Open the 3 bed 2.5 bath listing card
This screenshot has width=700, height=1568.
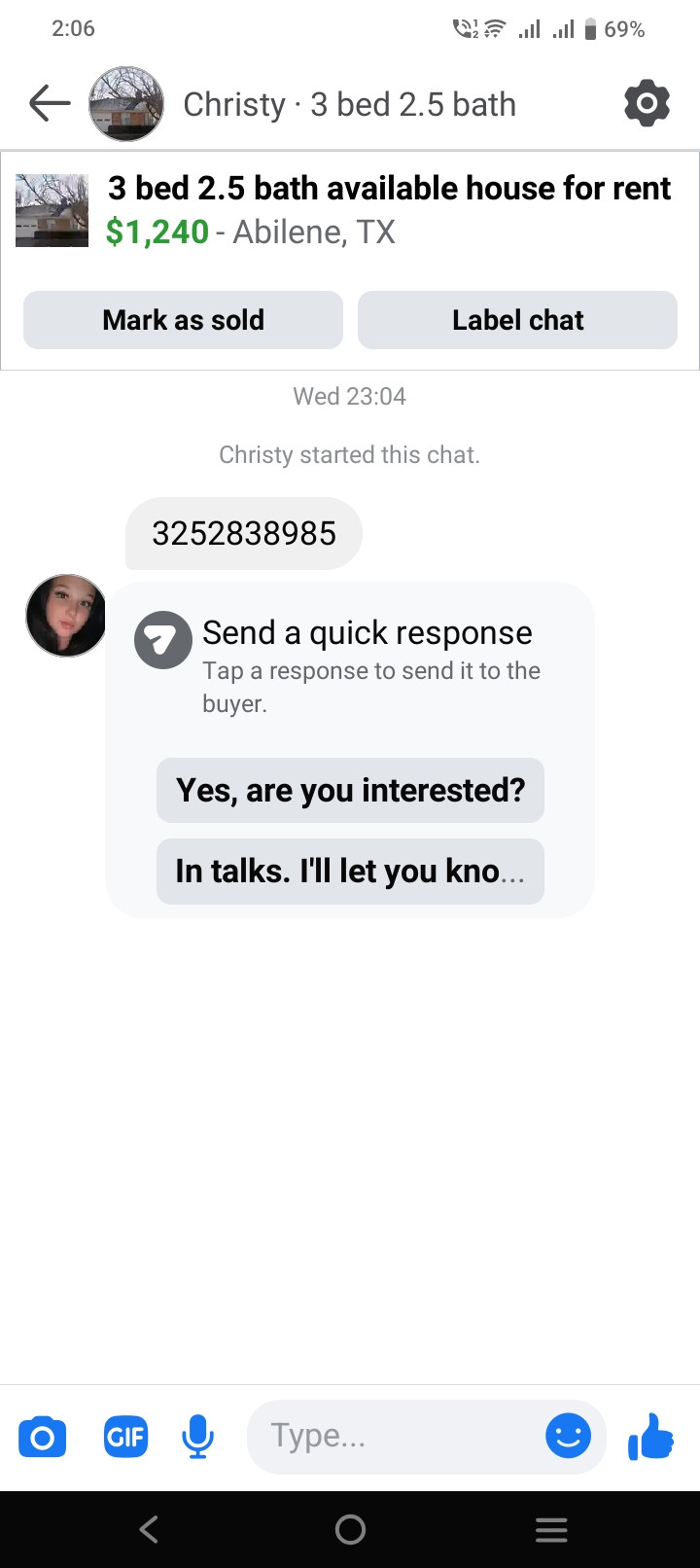pyautogui.click(x=389, y=209)
